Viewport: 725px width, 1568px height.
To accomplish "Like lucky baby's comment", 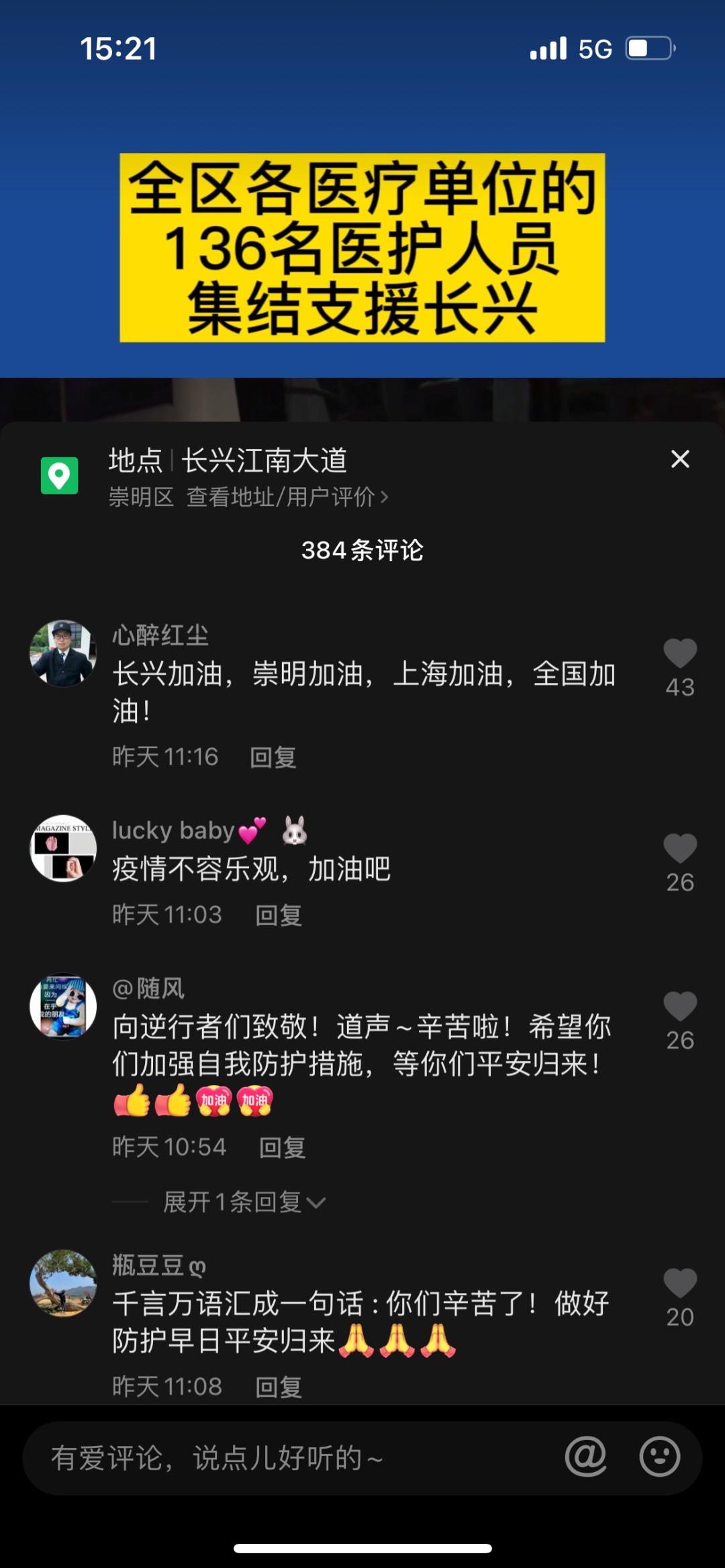I will 680,849.
